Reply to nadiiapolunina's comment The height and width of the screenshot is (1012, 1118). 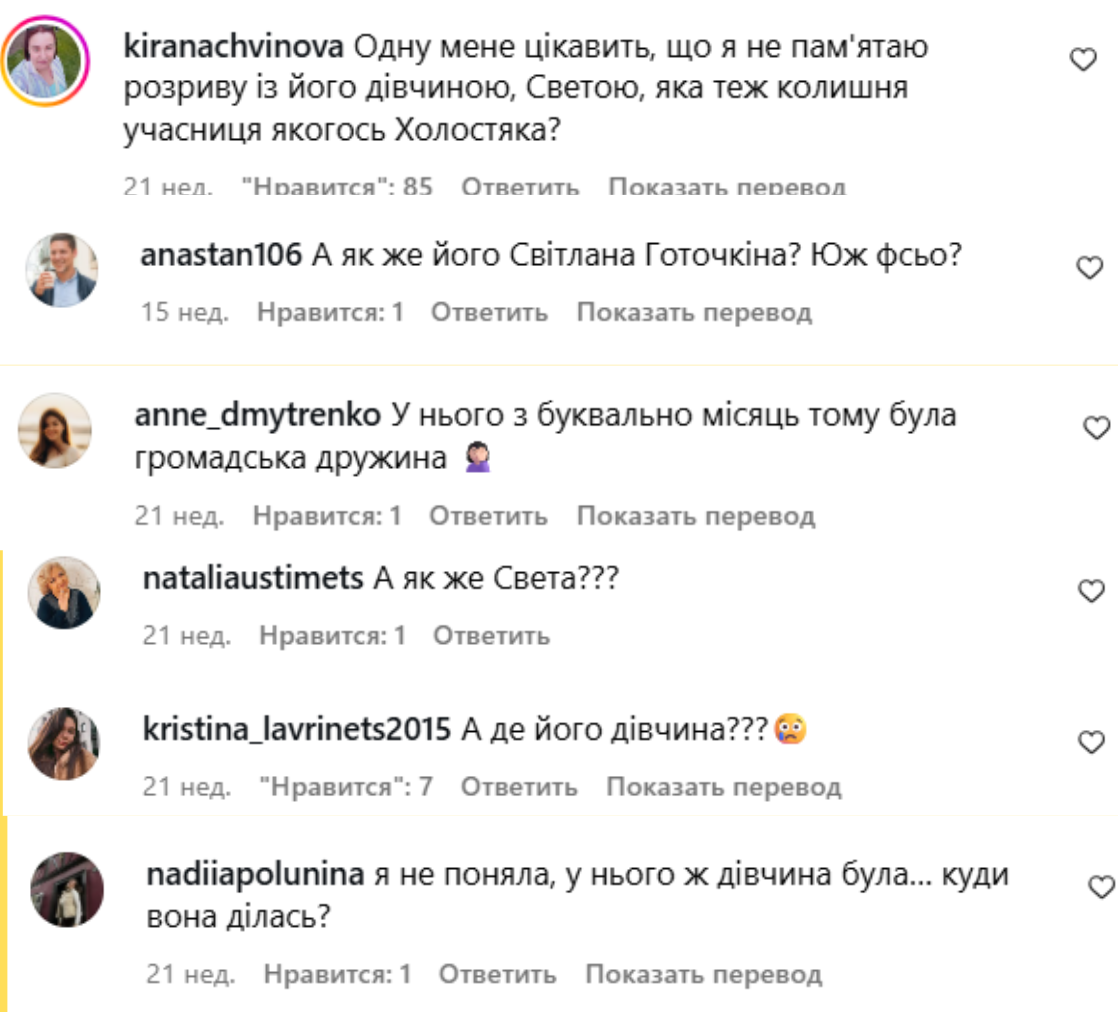[497, 973]
